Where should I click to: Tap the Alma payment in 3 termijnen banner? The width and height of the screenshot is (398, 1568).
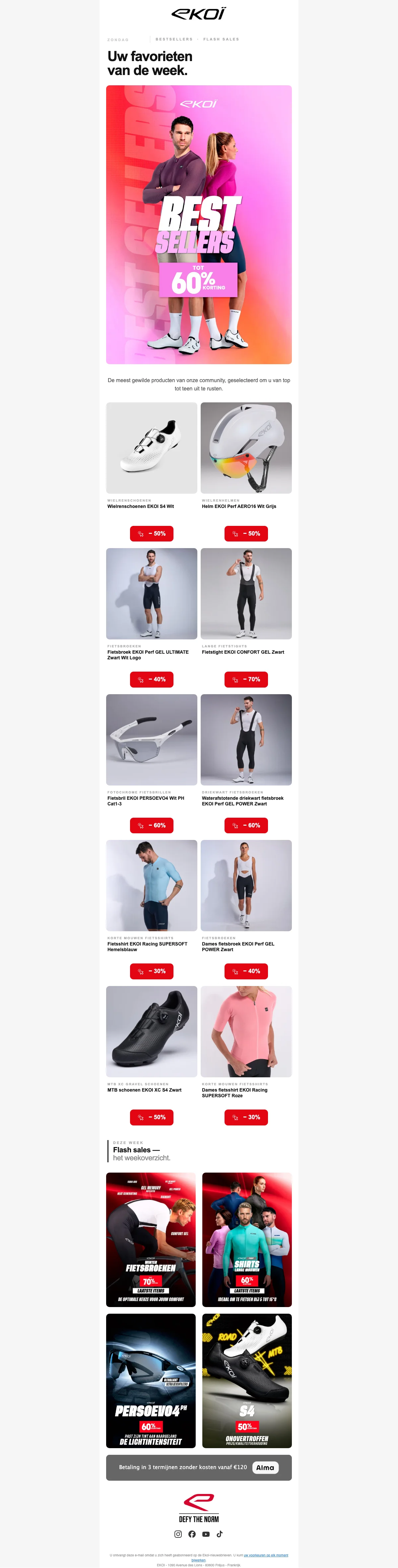[x=198, y=1467]
